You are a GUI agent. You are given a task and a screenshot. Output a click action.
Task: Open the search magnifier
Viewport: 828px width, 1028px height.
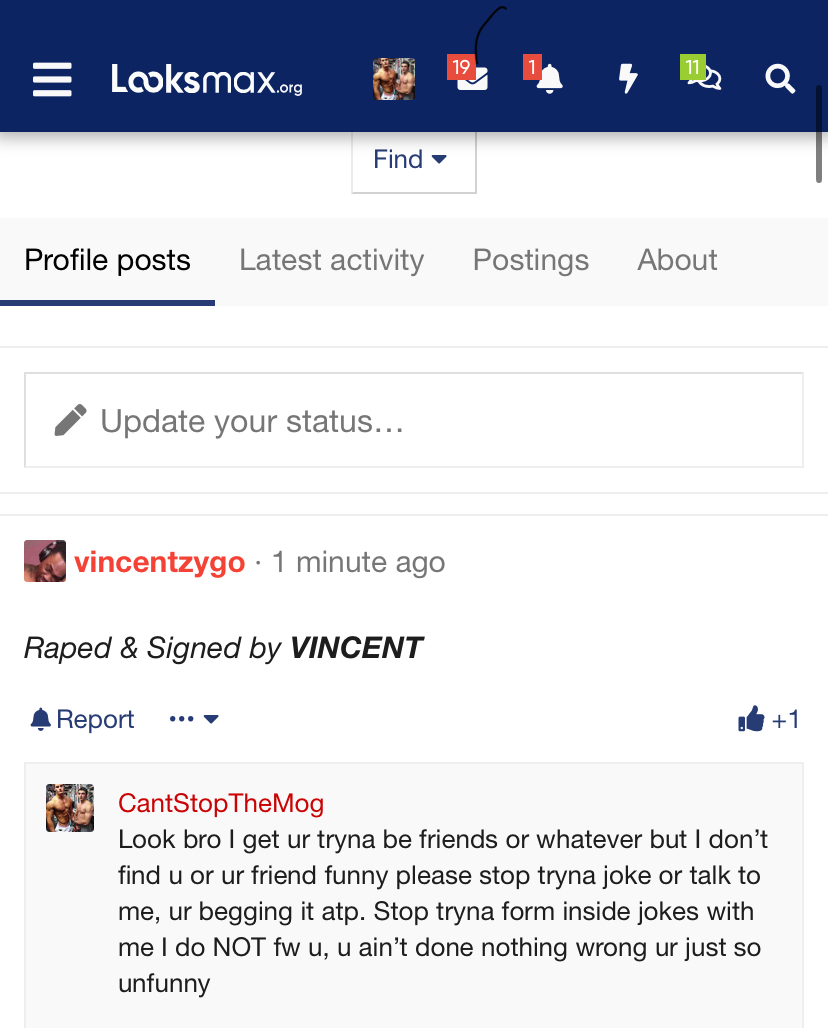780,79
